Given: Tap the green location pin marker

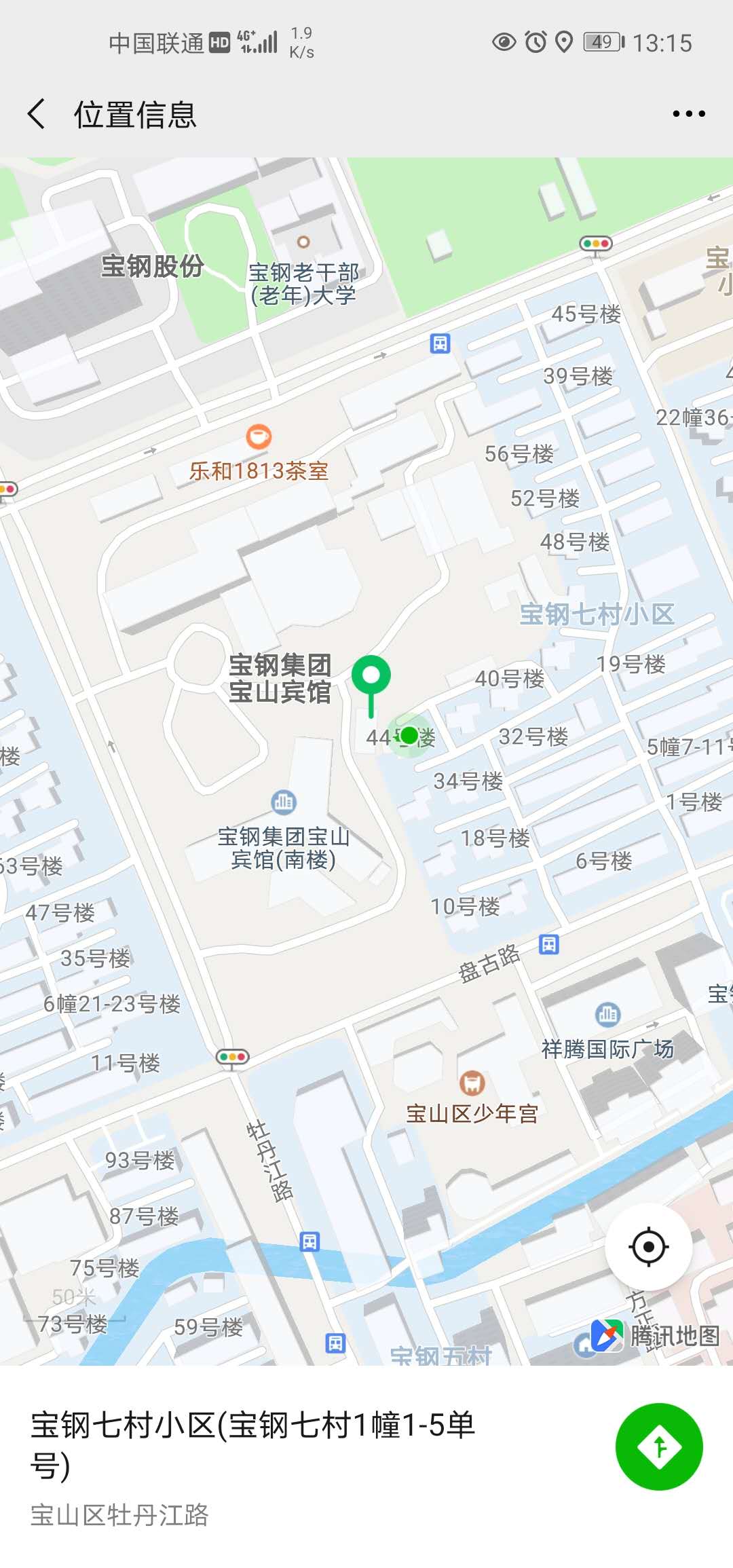Looking at the screenshot, I should tap(371, 677).
